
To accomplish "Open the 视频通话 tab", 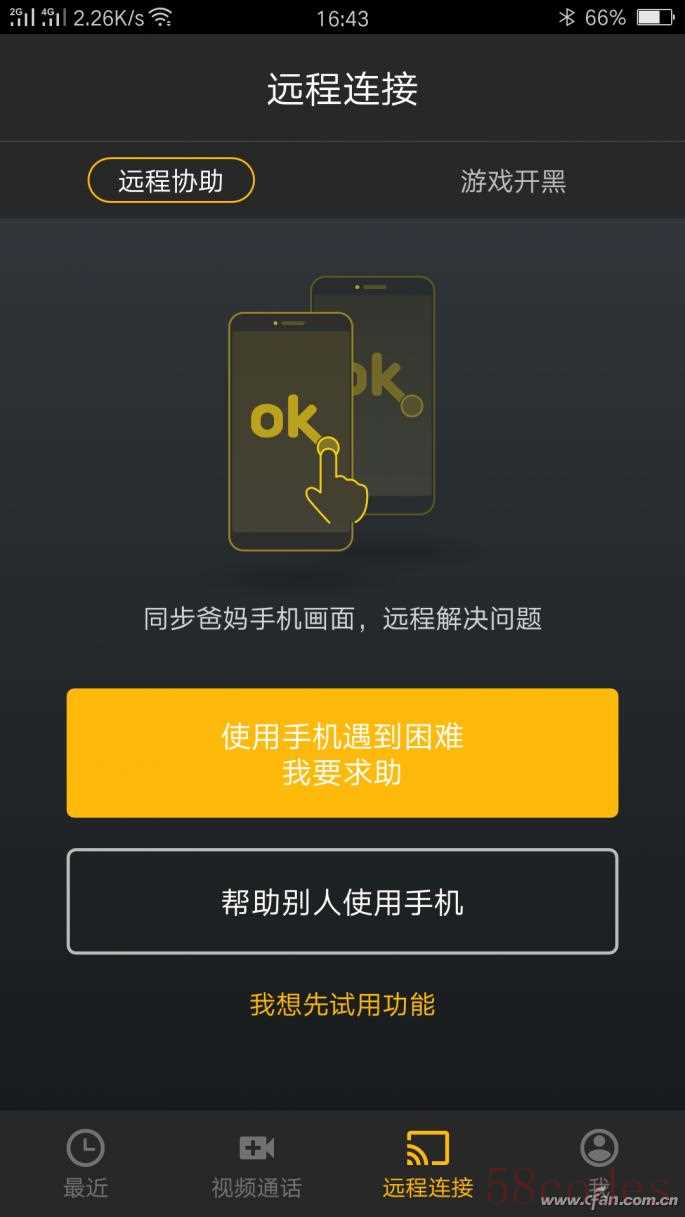I will [x=256, y=1164].
